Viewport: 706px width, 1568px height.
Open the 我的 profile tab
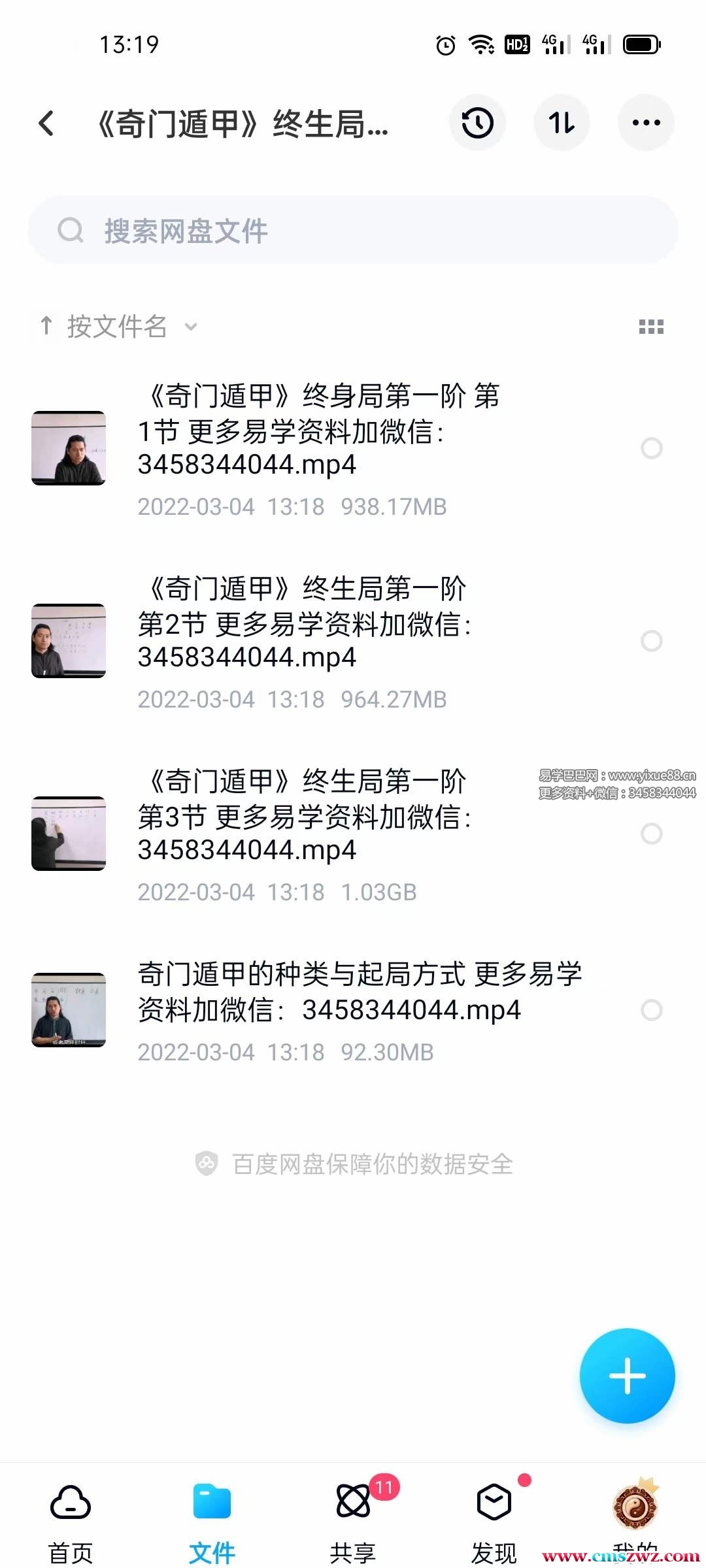635,1516
